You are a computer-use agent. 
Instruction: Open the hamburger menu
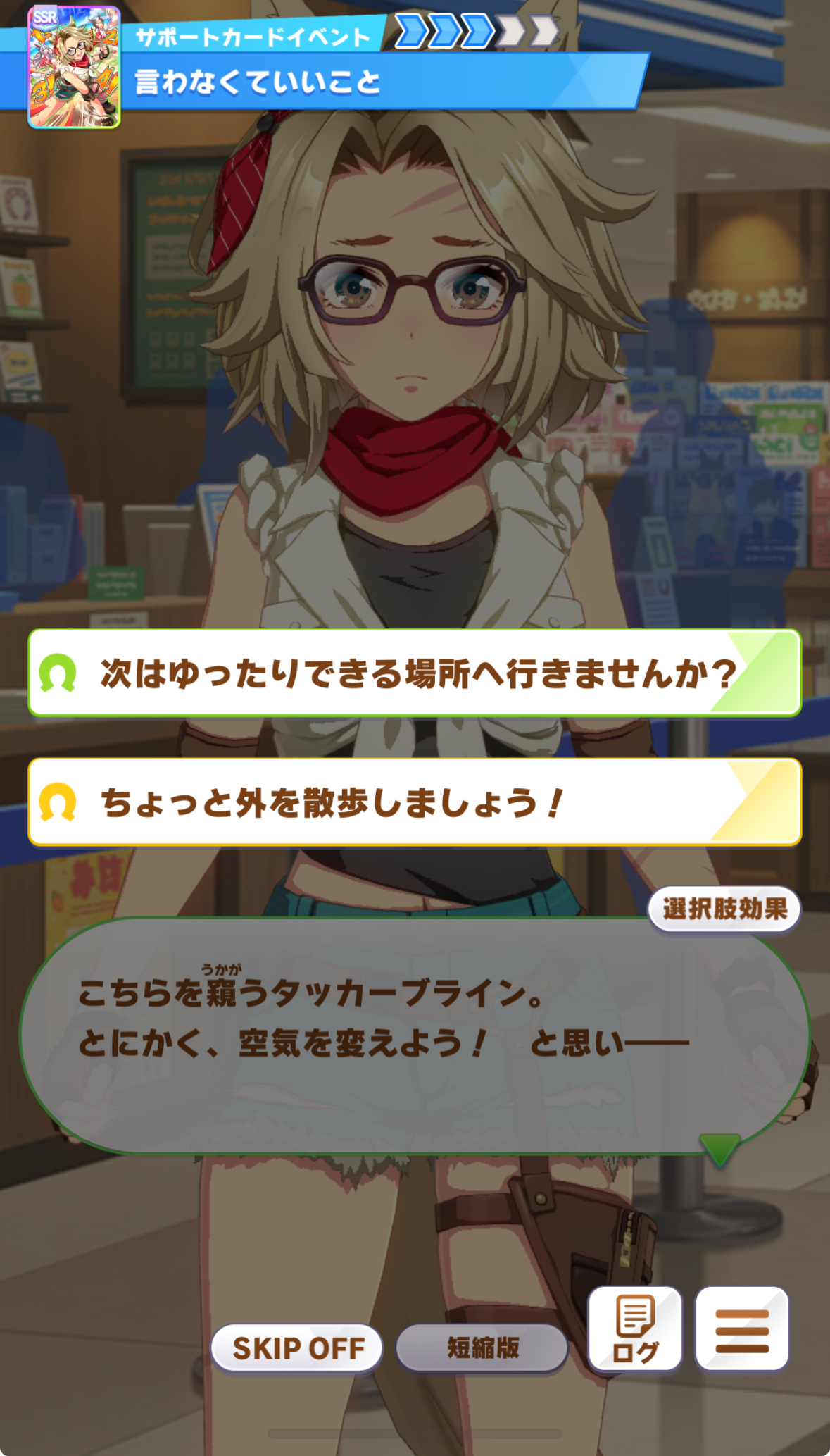coord(742,1329)
